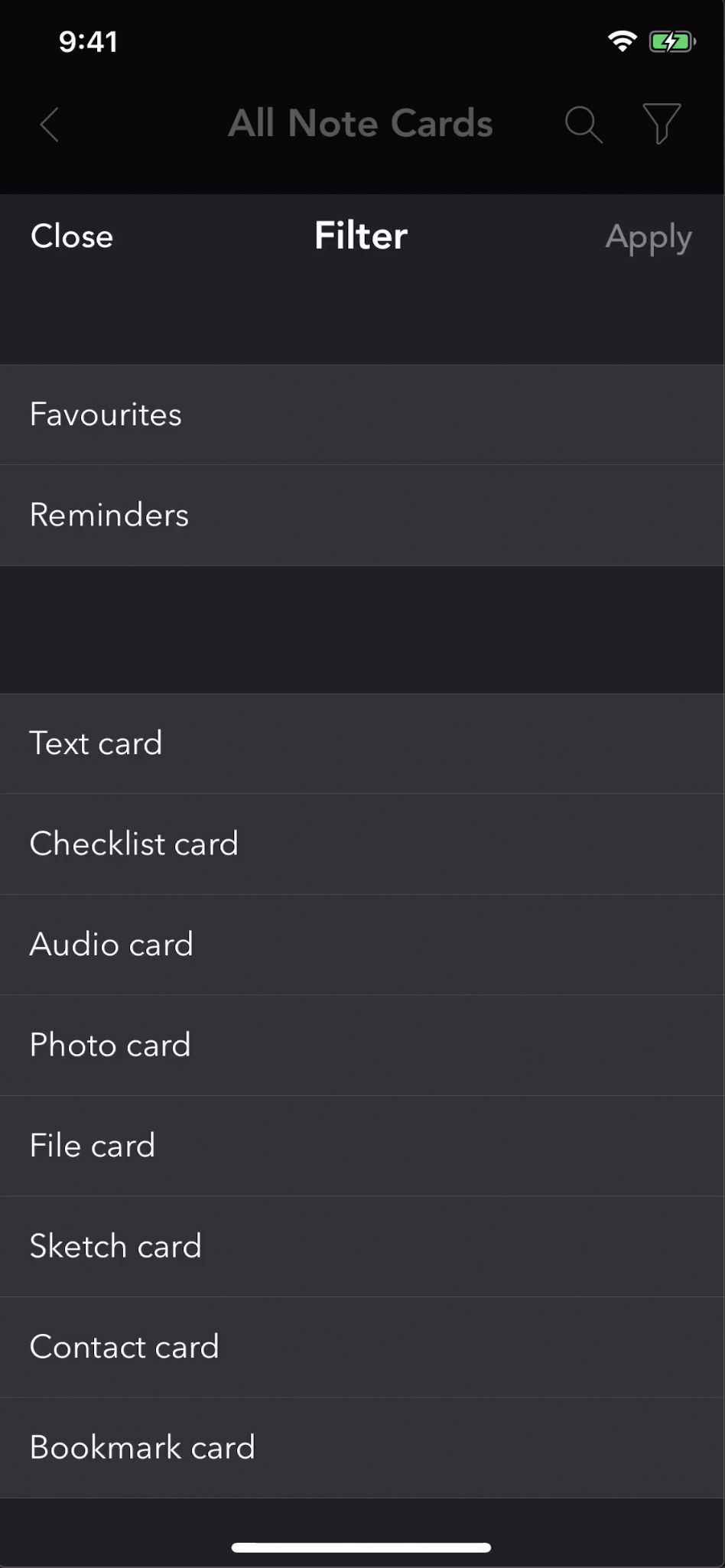This screenshot has width=725, height=1568.
Task: Select the Audio card filter option
Action: [111, 944]
